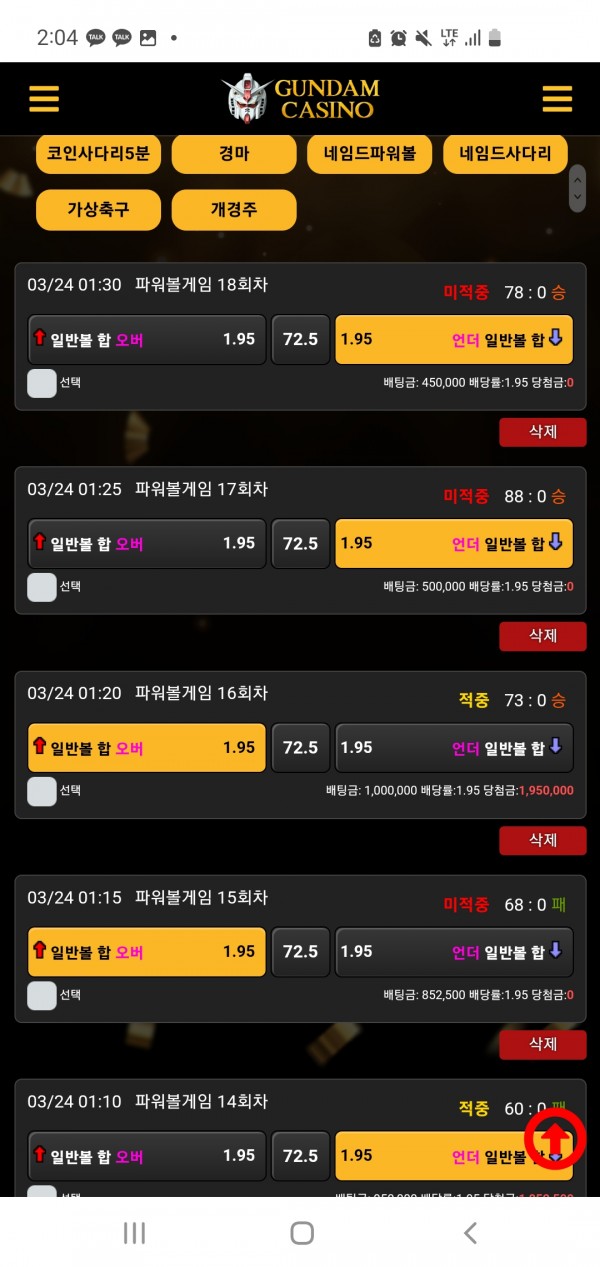Remove the 15회차 bet with 삭제
Image resolution: width=600 pixels, height=1267 pixels.
[542, 1044]
